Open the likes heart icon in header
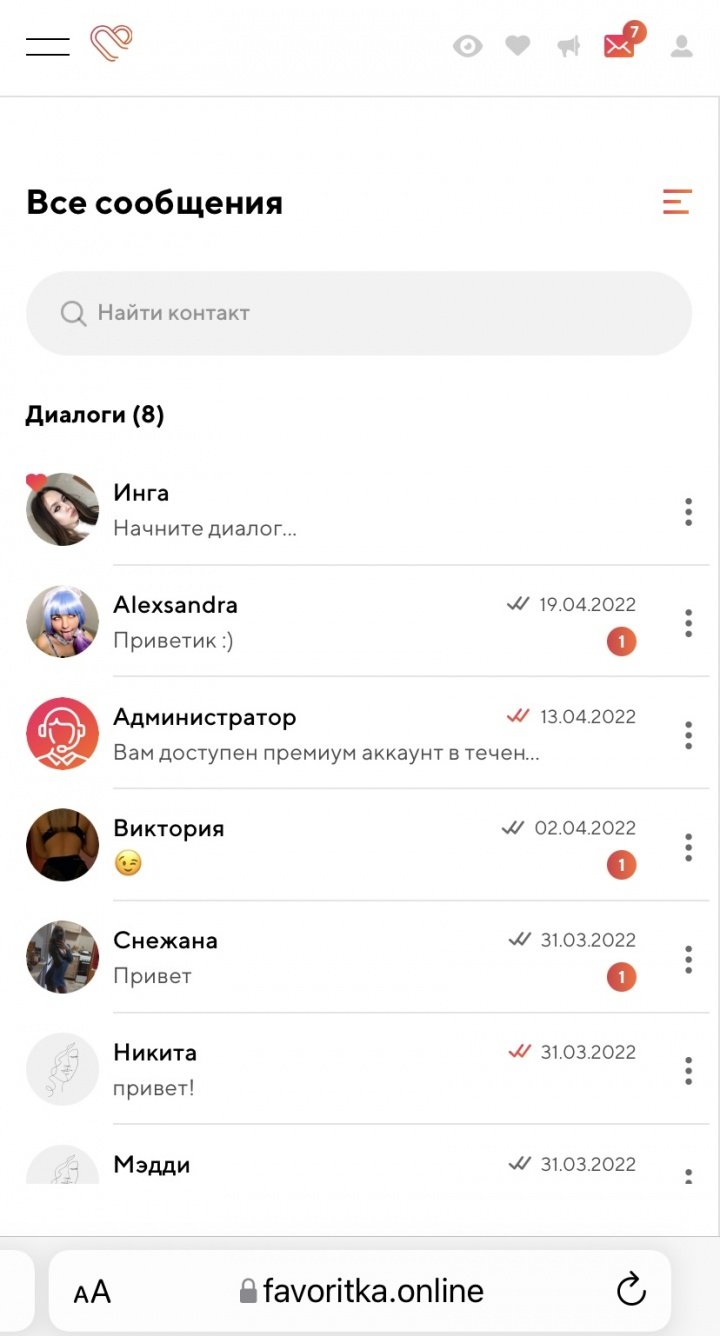This screenshot has height=1336, width=720. point(517,46)
